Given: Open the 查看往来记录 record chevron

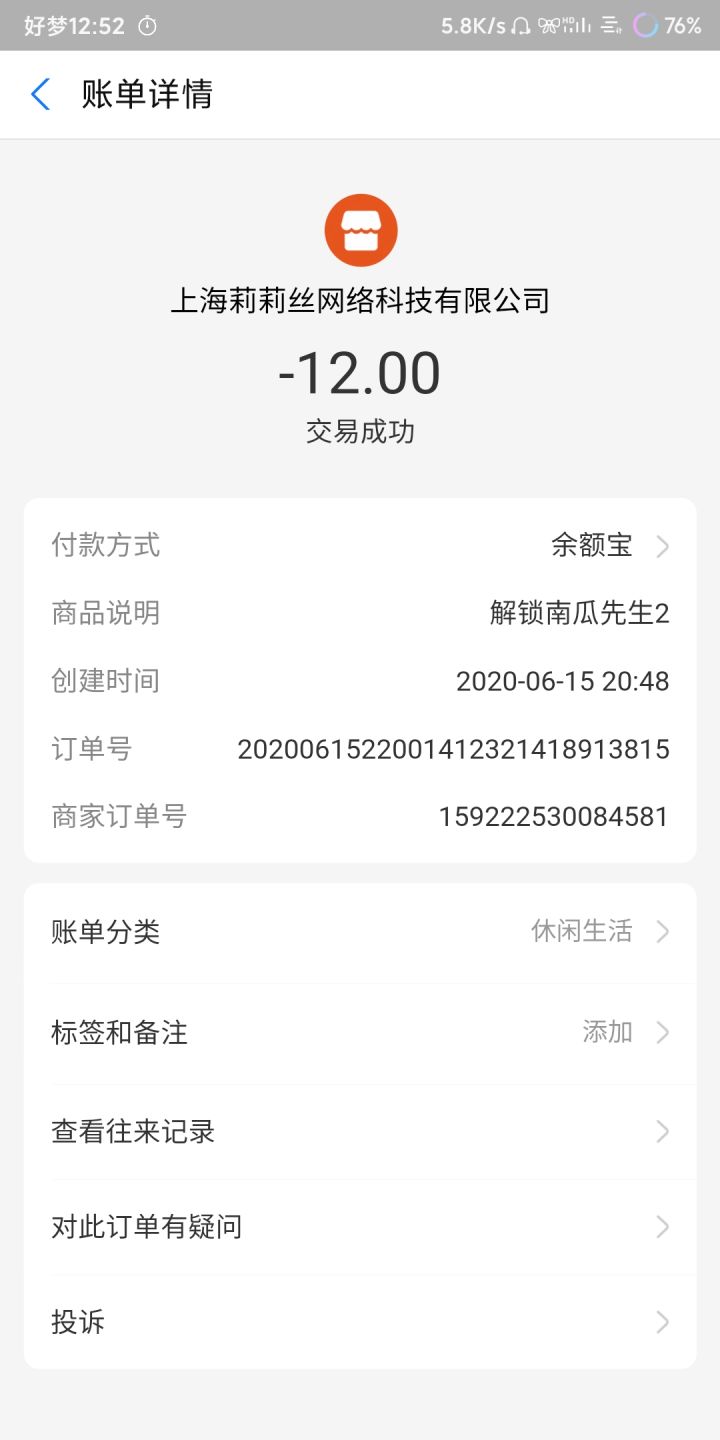Looking at the screenshot, I should pyautogui.click(x=662, y=1130).
